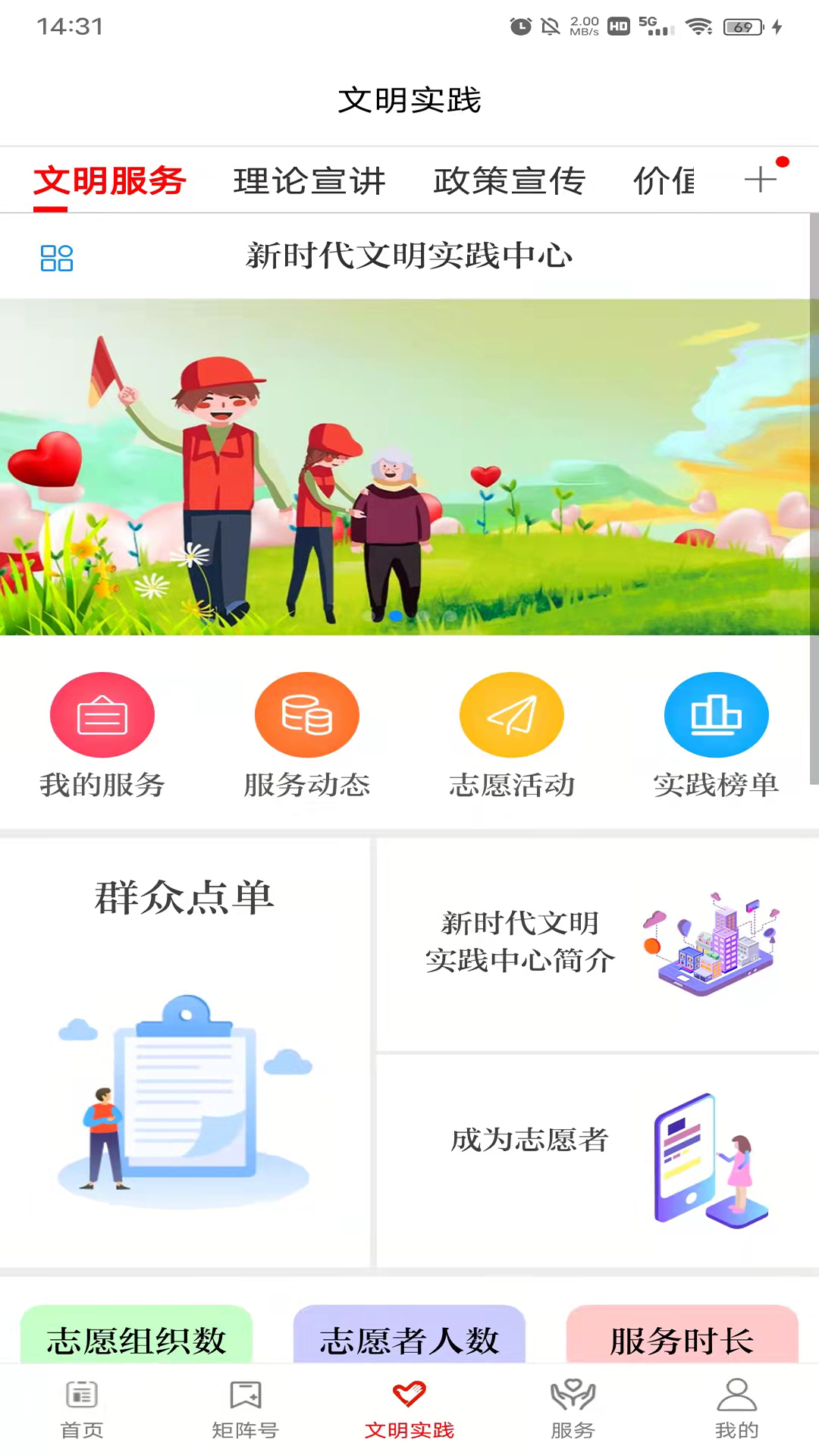
Task: Open the grid menu icon
Action: pyautogui.click(x=57, y=258)
